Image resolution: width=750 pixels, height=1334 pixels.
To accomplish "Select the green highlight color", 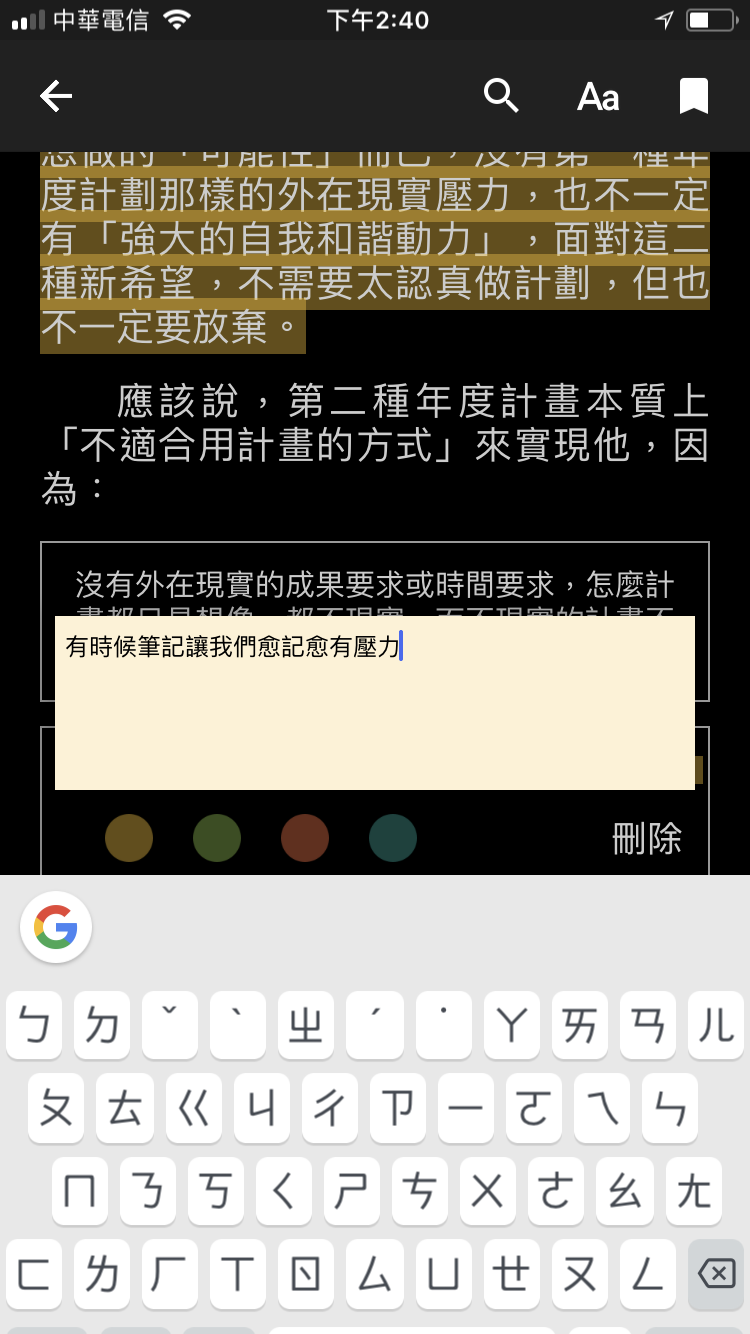I will 217,838.
